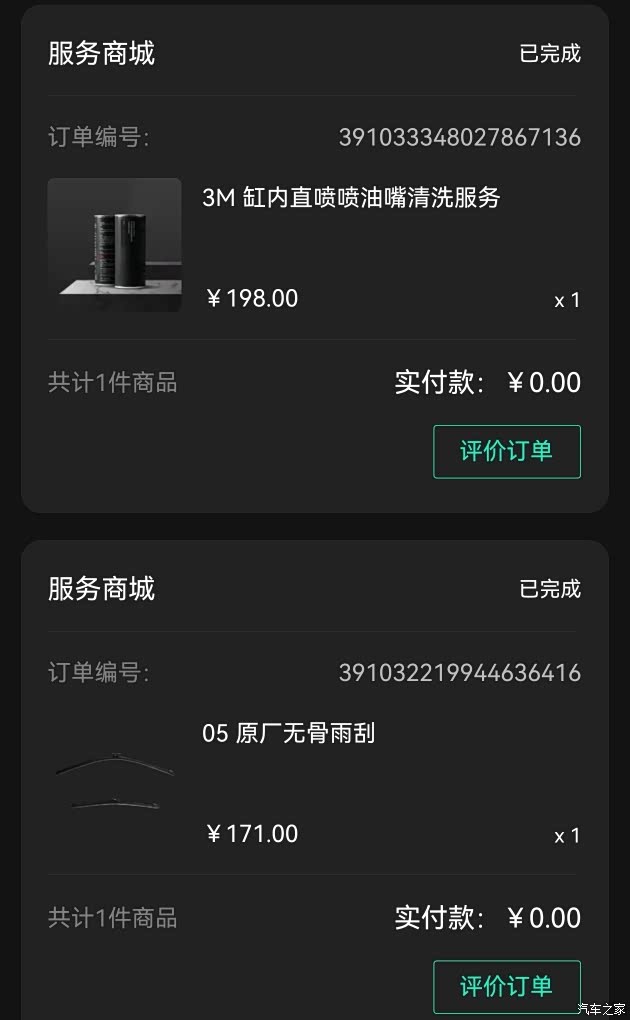This screenshot has height=1020, width=630.
Task: Open the 3M 缸内直喷喷油嘴清洗服务 order details
Action: coord(350,198)
